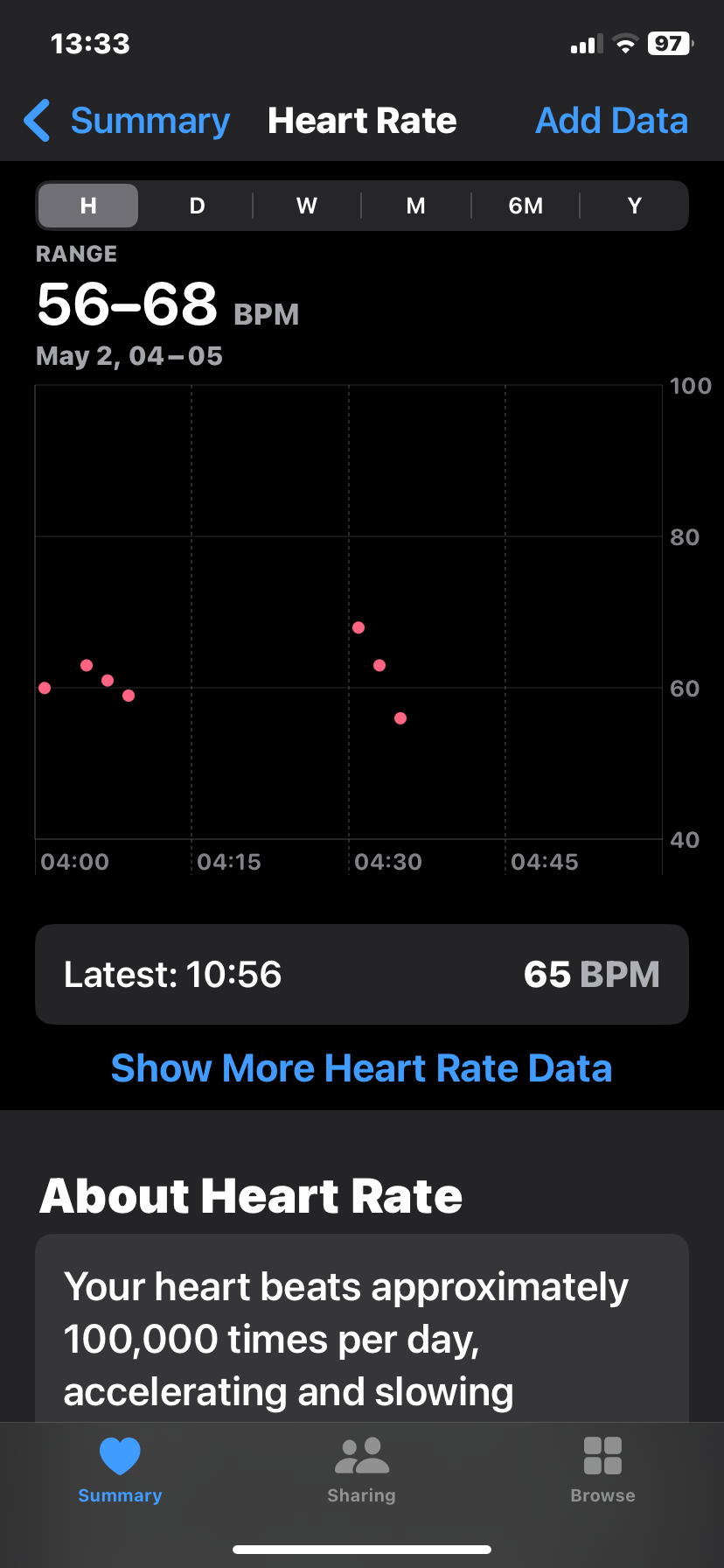Switch to the Y year view
This screenshot has width=724, height=1568.
pos(635,206)
